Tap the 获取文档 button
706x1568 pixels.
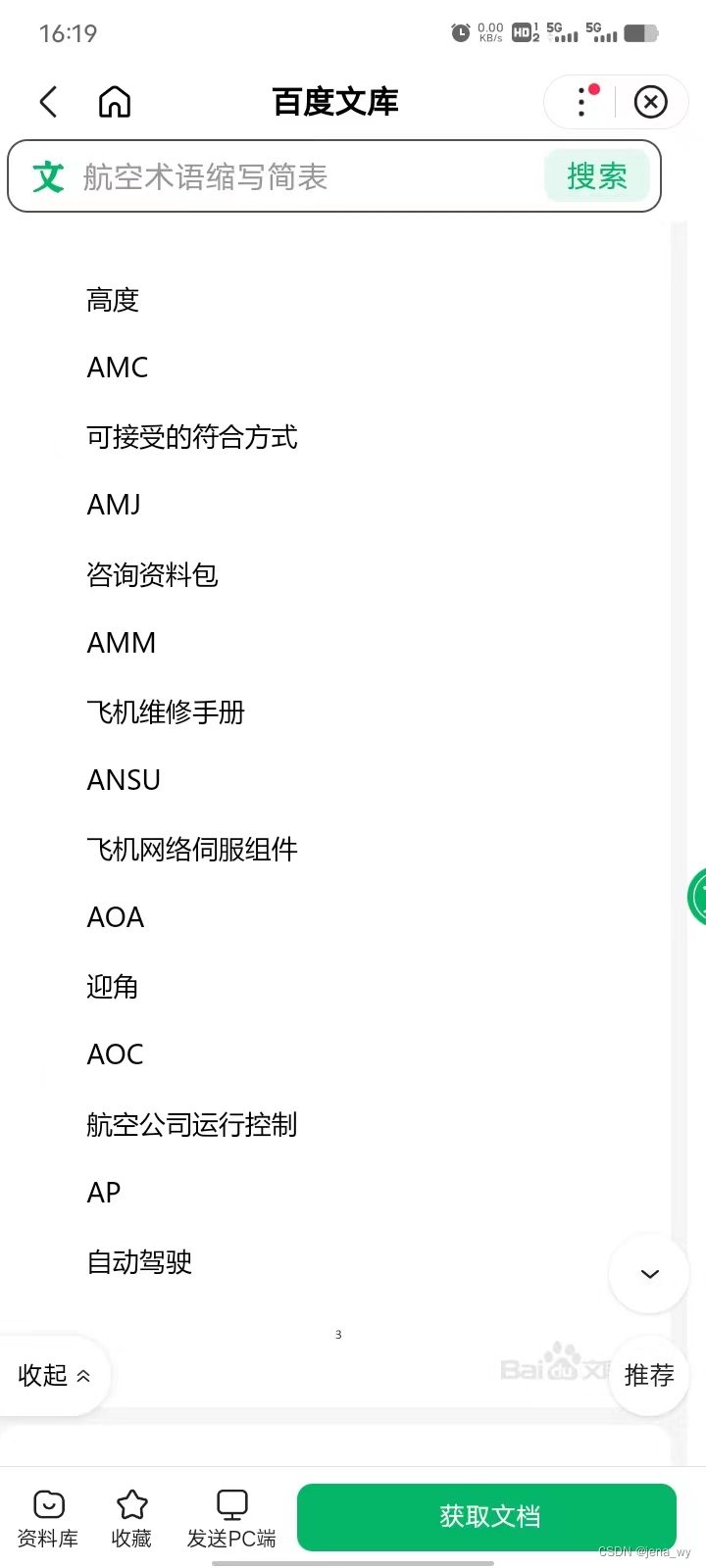(487, 1516)
